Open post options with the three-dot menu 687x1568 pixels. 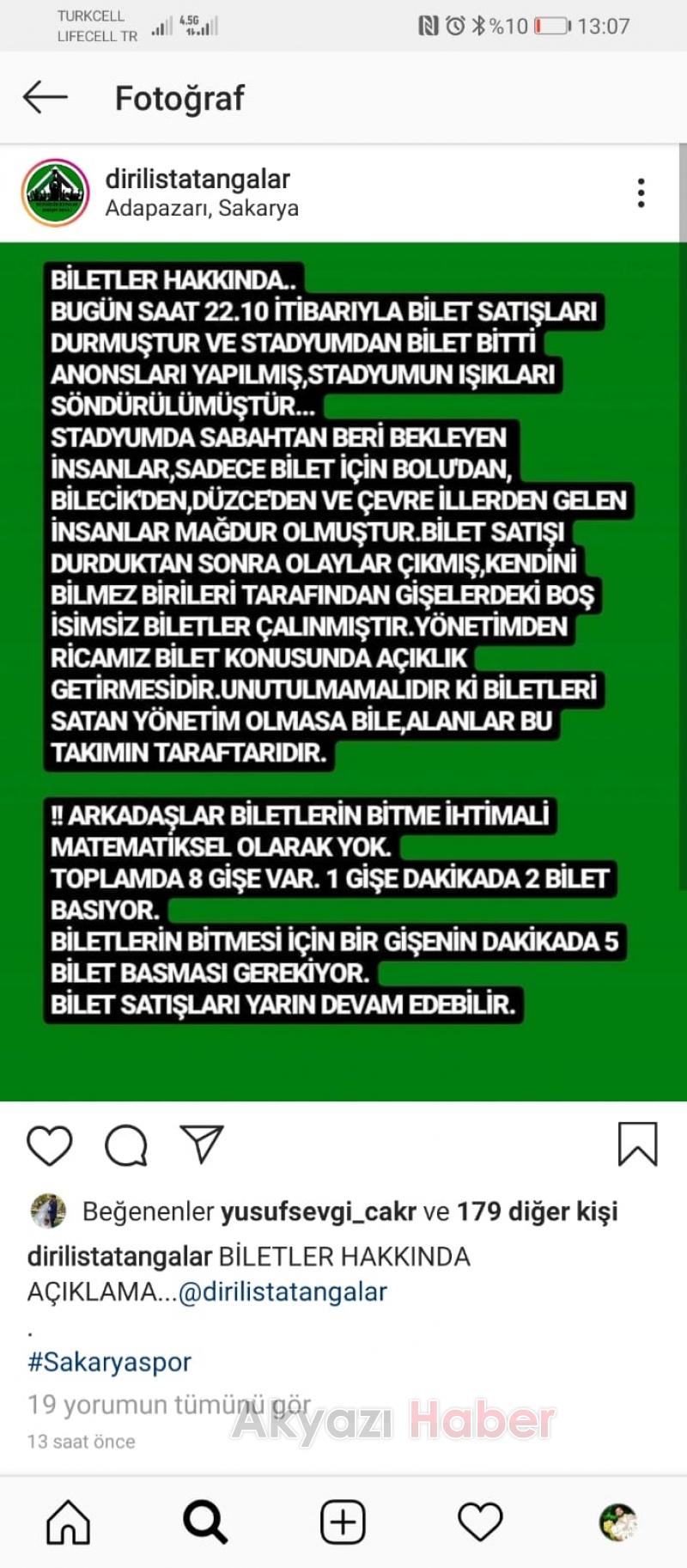[x=641, y=193]
